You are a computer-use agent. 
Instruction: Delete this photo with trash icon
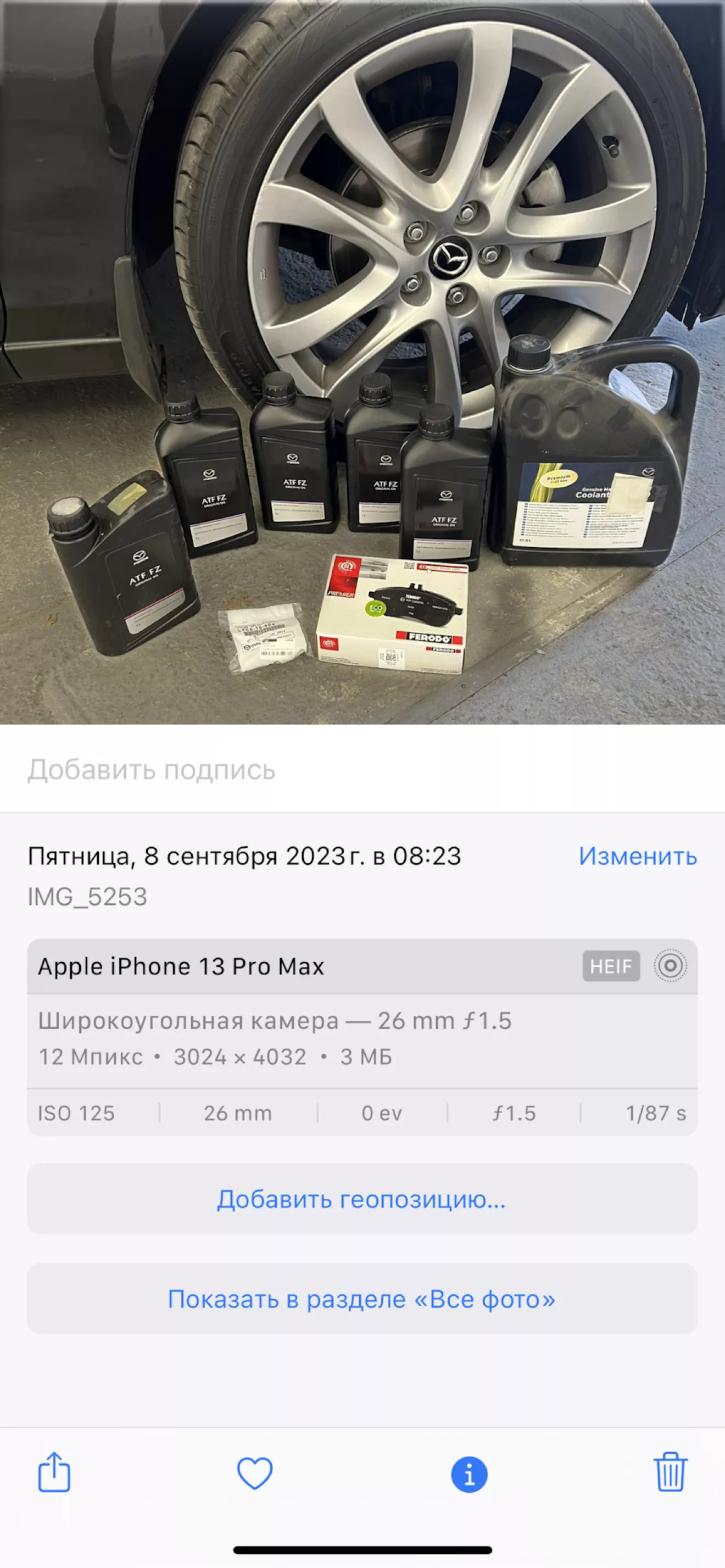pos(670,1472)
